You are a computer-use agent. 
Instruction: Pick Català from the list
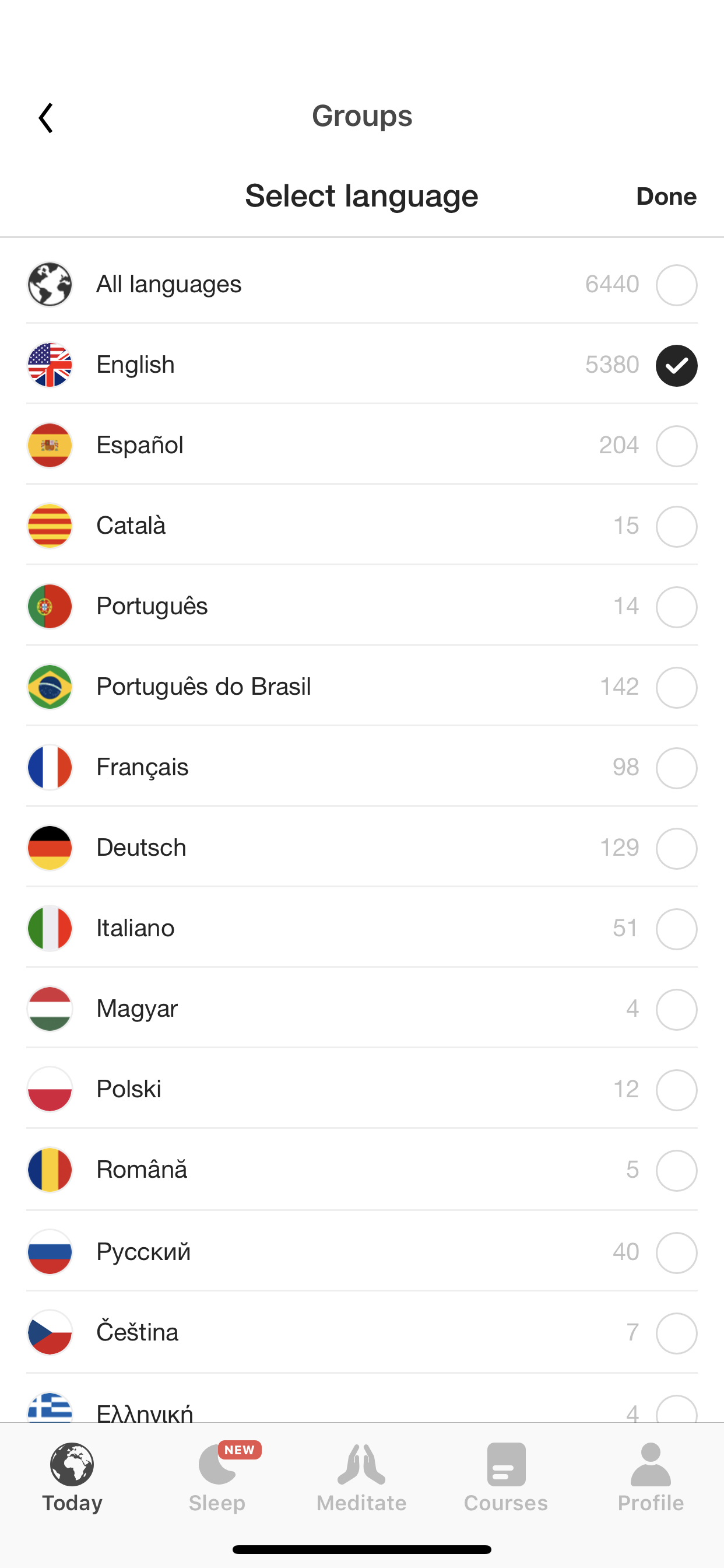(x=362, y=526)
